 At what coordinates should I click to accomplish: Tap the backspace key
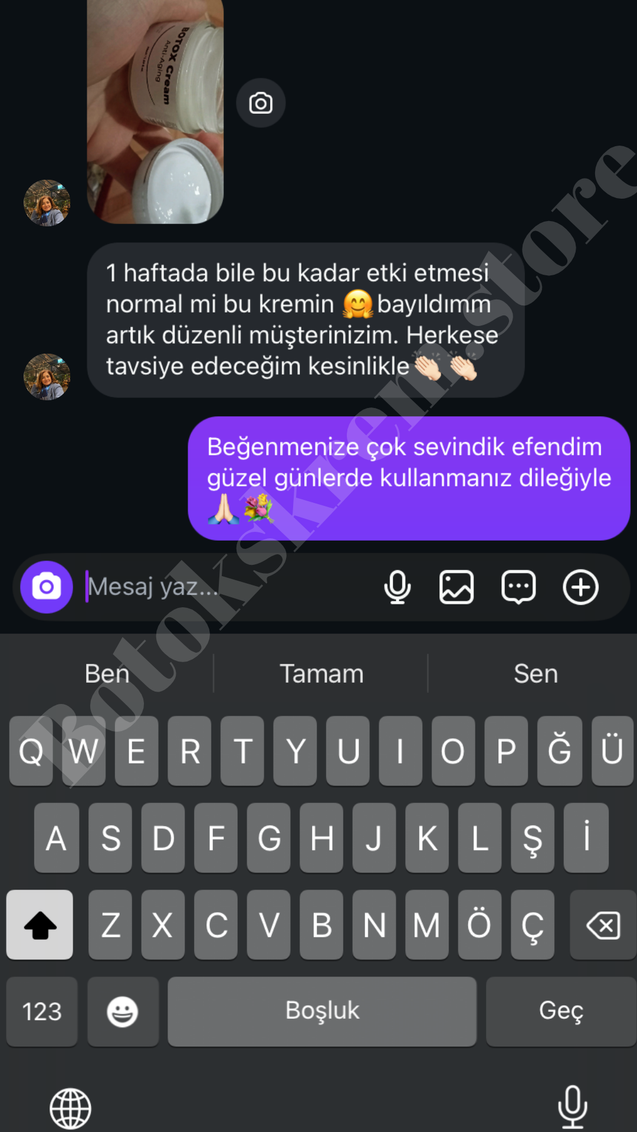[602, 926]
